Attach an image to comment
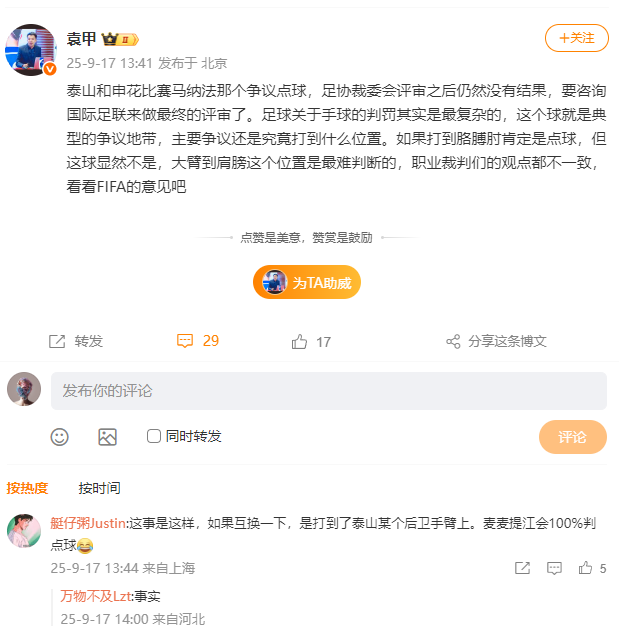Screen dimensions: 619x634 107,436
